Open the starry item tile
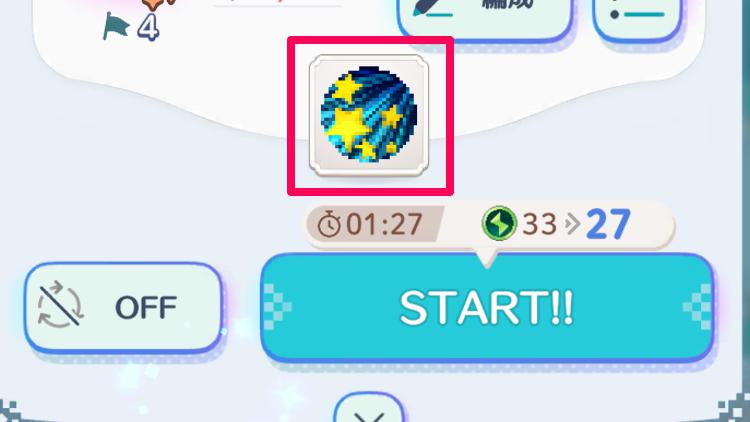750x422 pixels. pyautogui.click(x=371, y=116)
